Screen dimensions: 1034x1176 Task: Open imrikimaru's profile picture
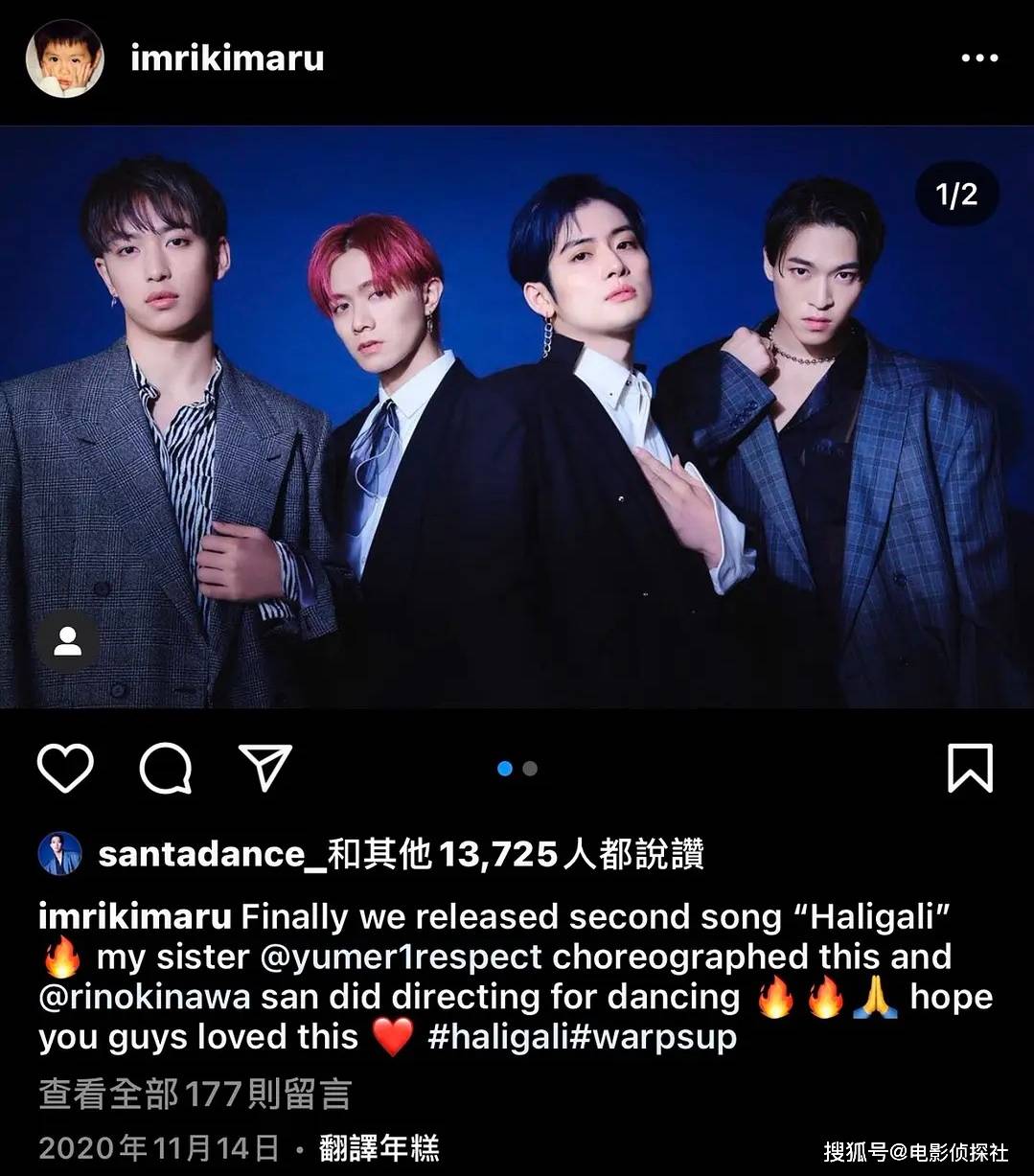coord(64,59)
